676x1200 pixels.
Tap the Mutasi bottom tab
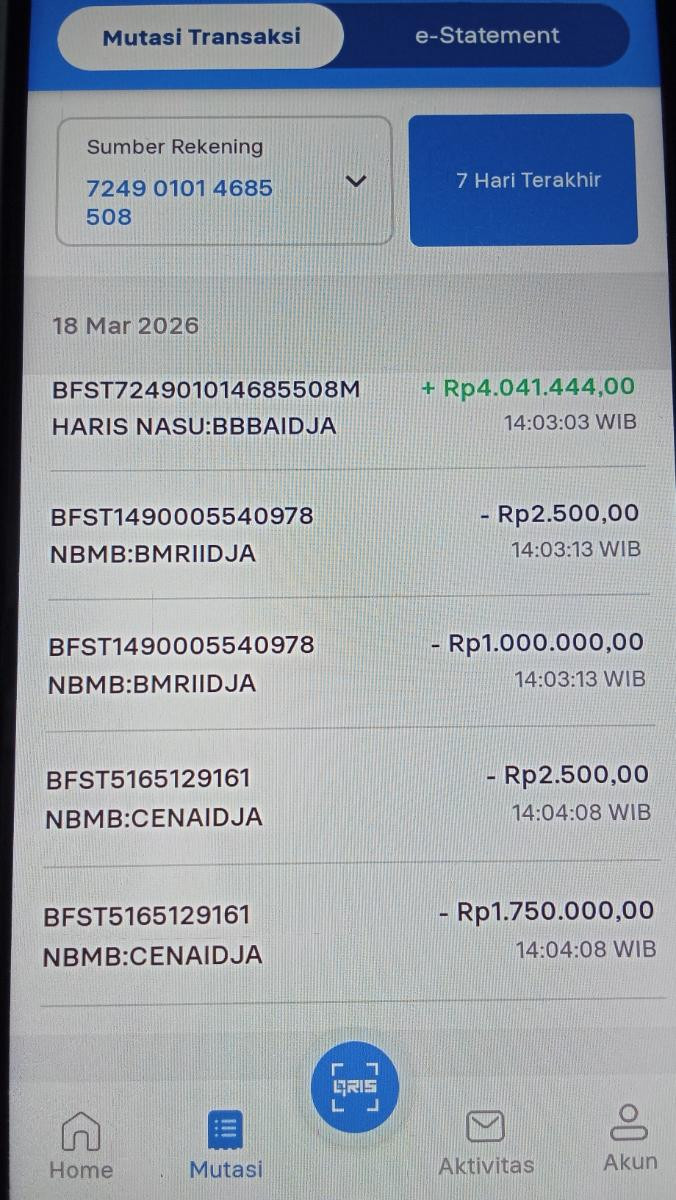pos(226,1145)
